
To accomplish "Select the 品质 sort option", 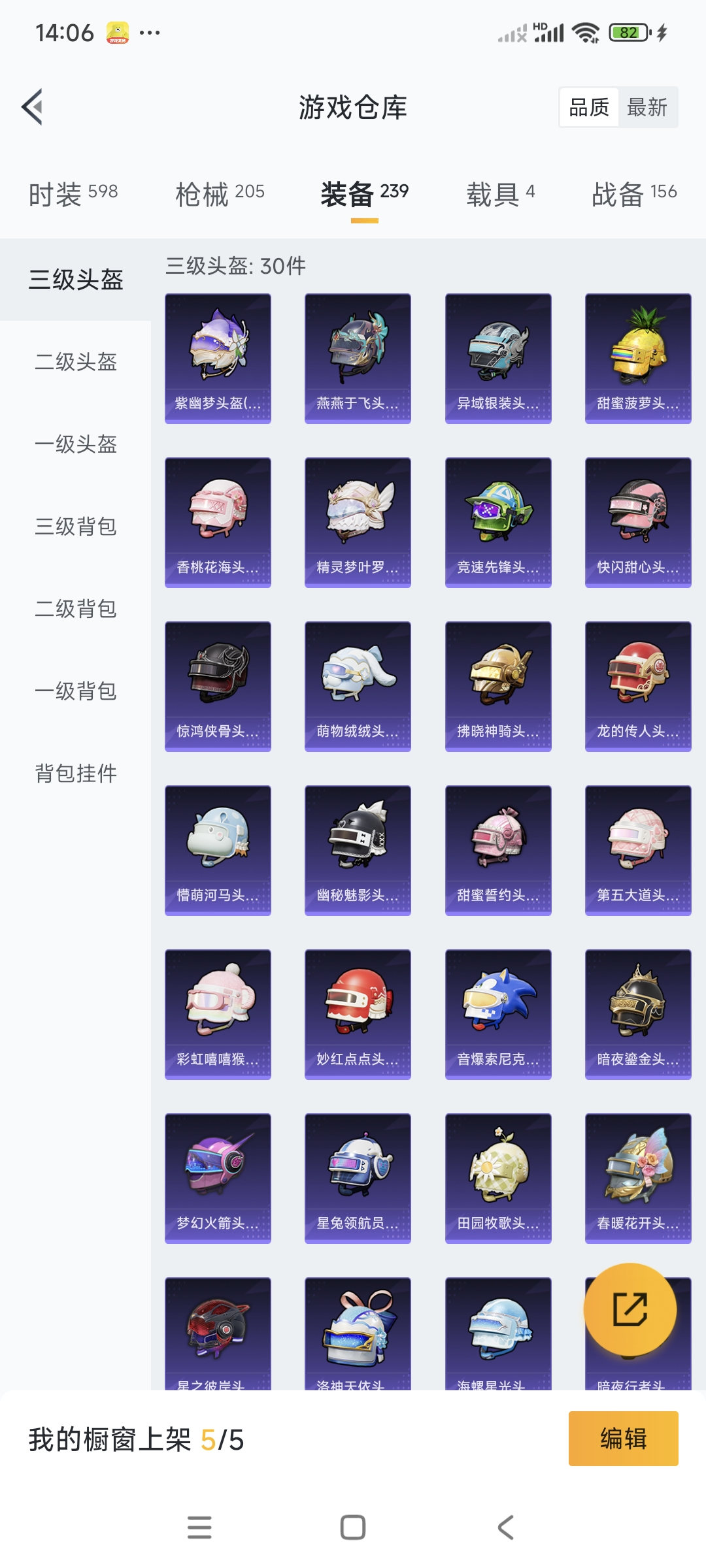I will pyautogui.click(x=589, y=107).
